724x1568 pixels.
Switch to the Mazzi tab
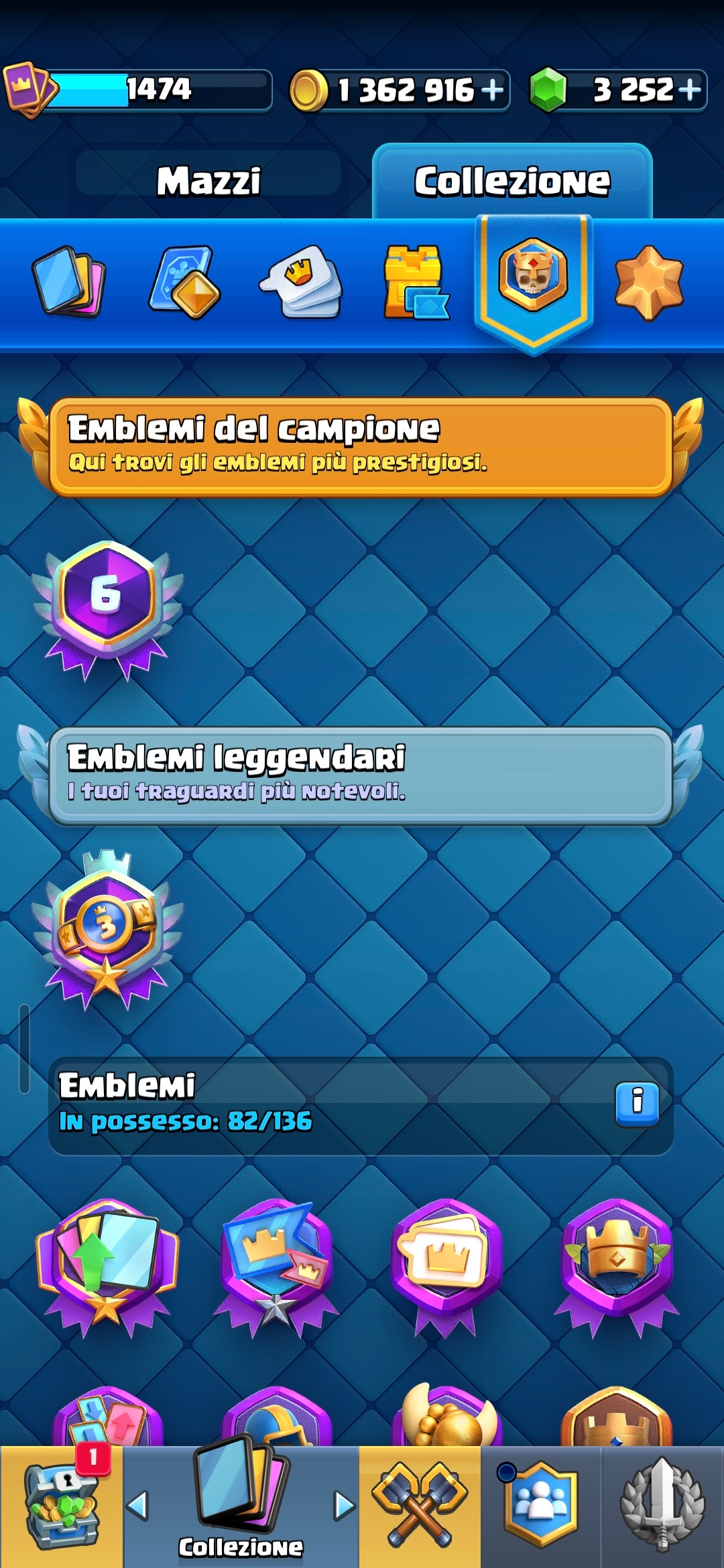click(208, 180)
